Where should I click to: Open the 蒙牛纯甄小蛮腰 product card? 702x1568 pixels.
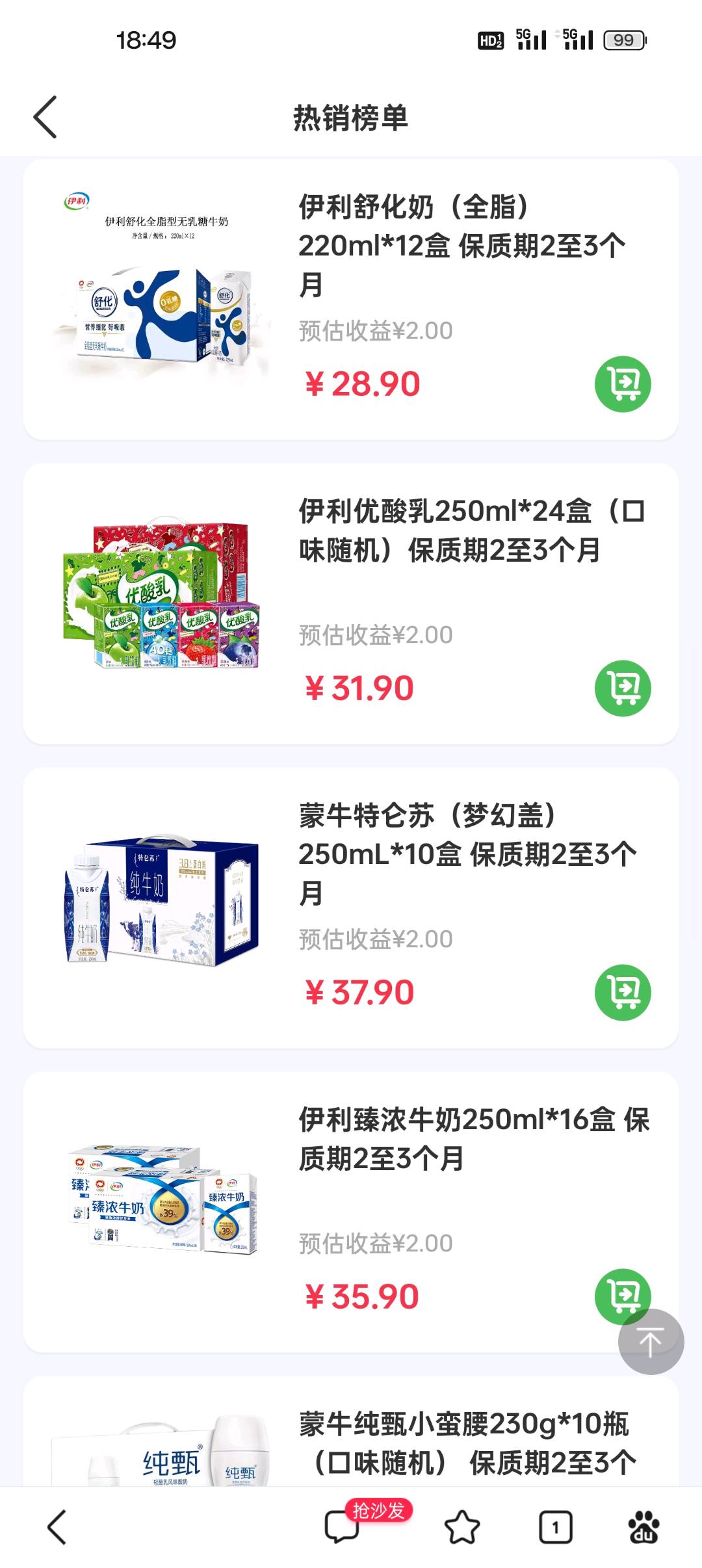click(x=351, y=1430)
